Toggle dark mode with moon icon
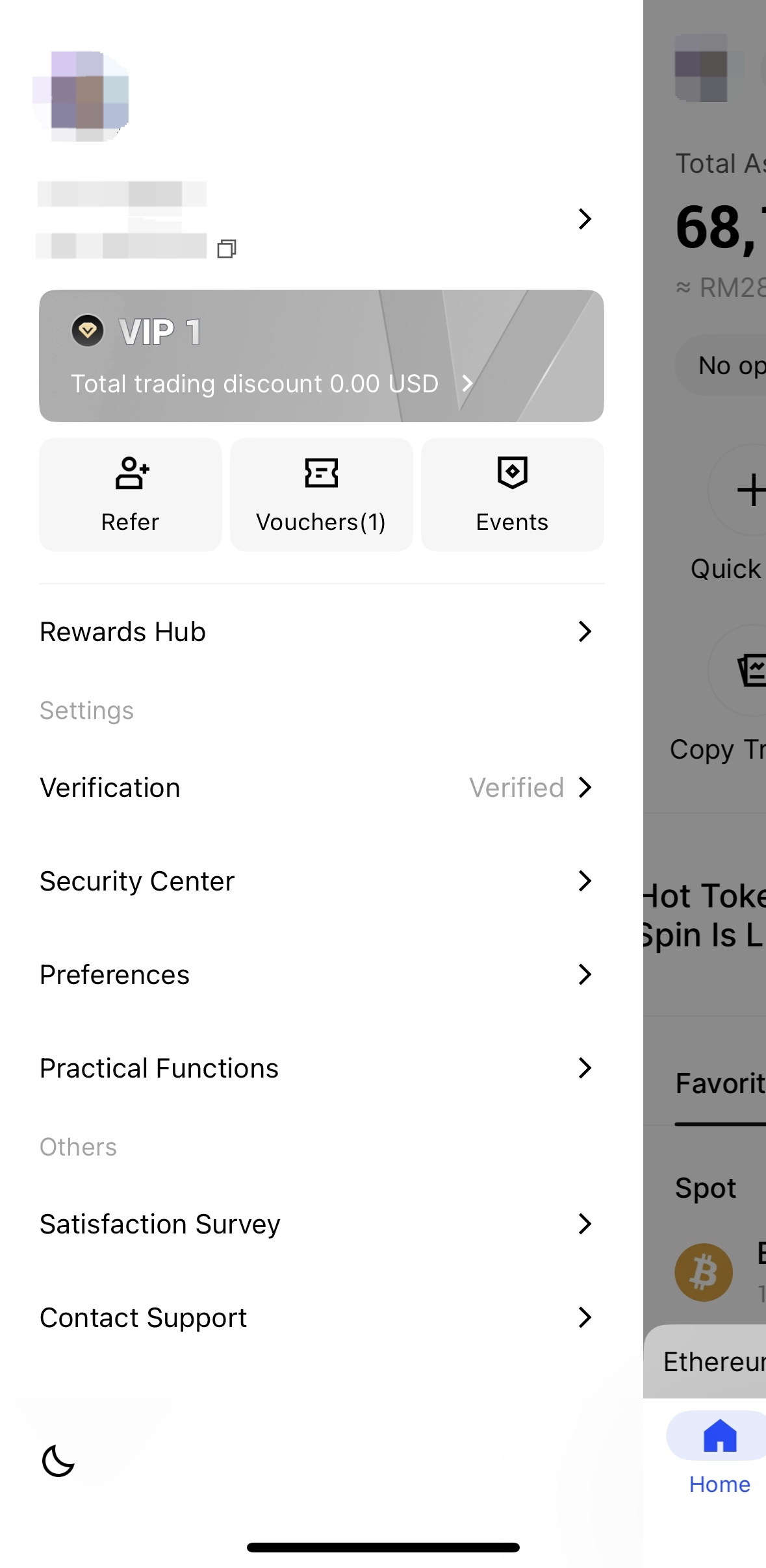The image size is (766, 1568). 58,1461
